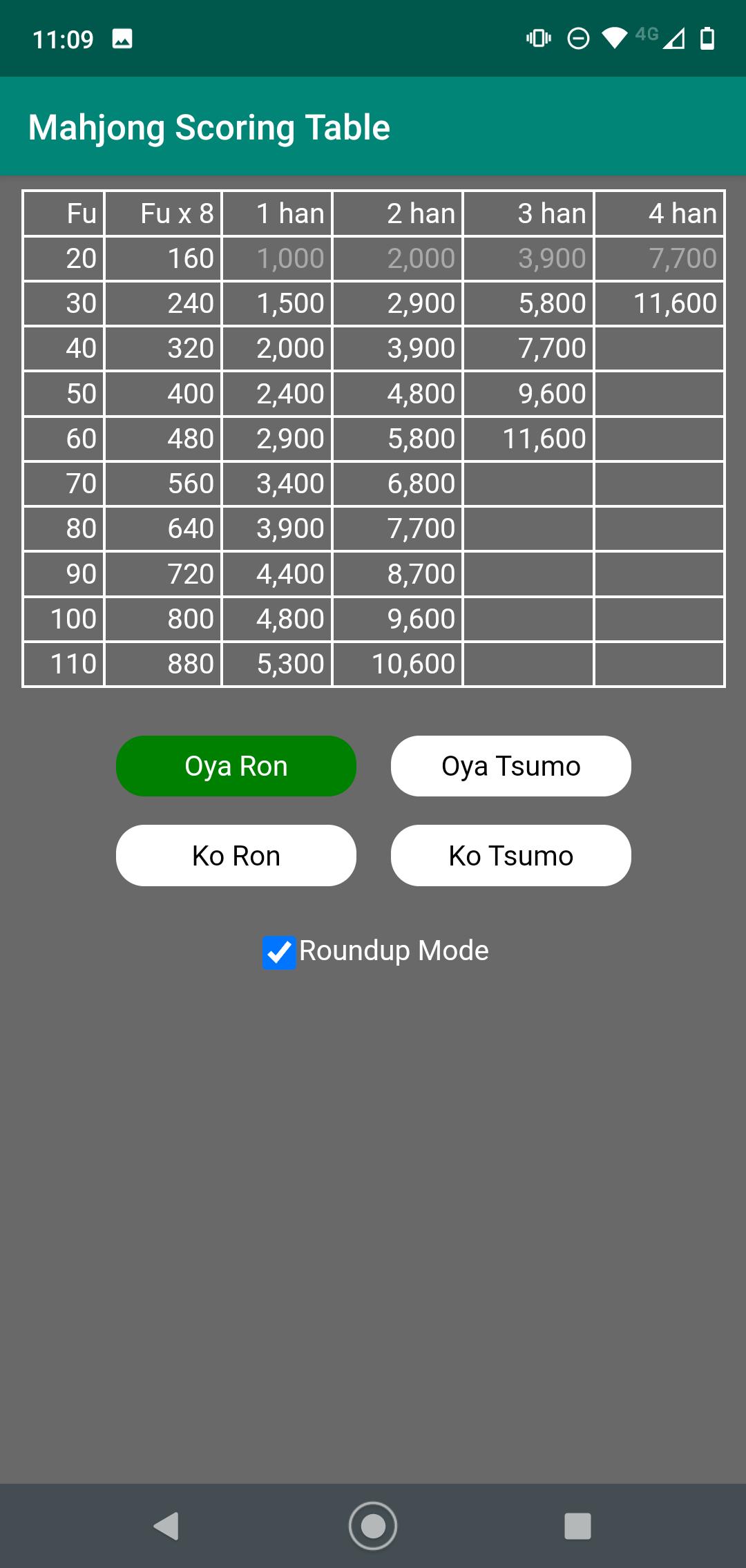Switch to Ko Tsumo scoring

pos(510,856)
